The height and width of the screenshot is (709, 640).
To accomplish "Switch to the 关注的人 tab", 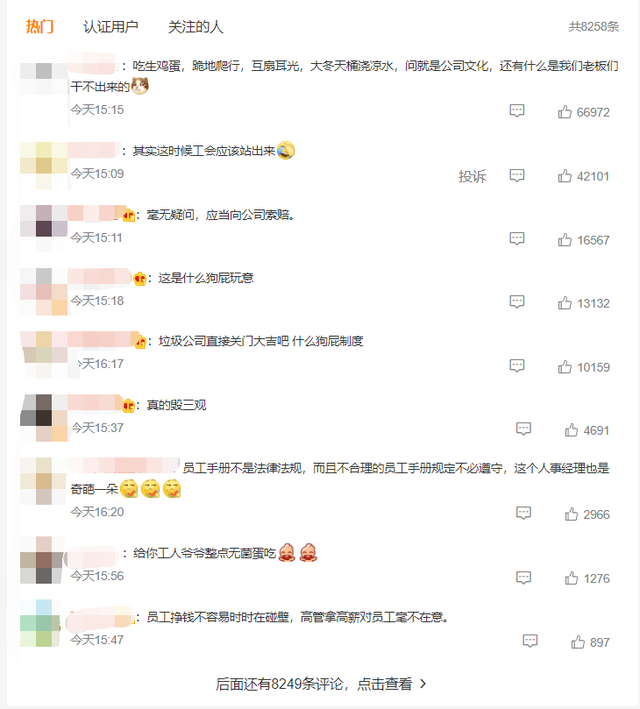I will (x=196, y=26).
